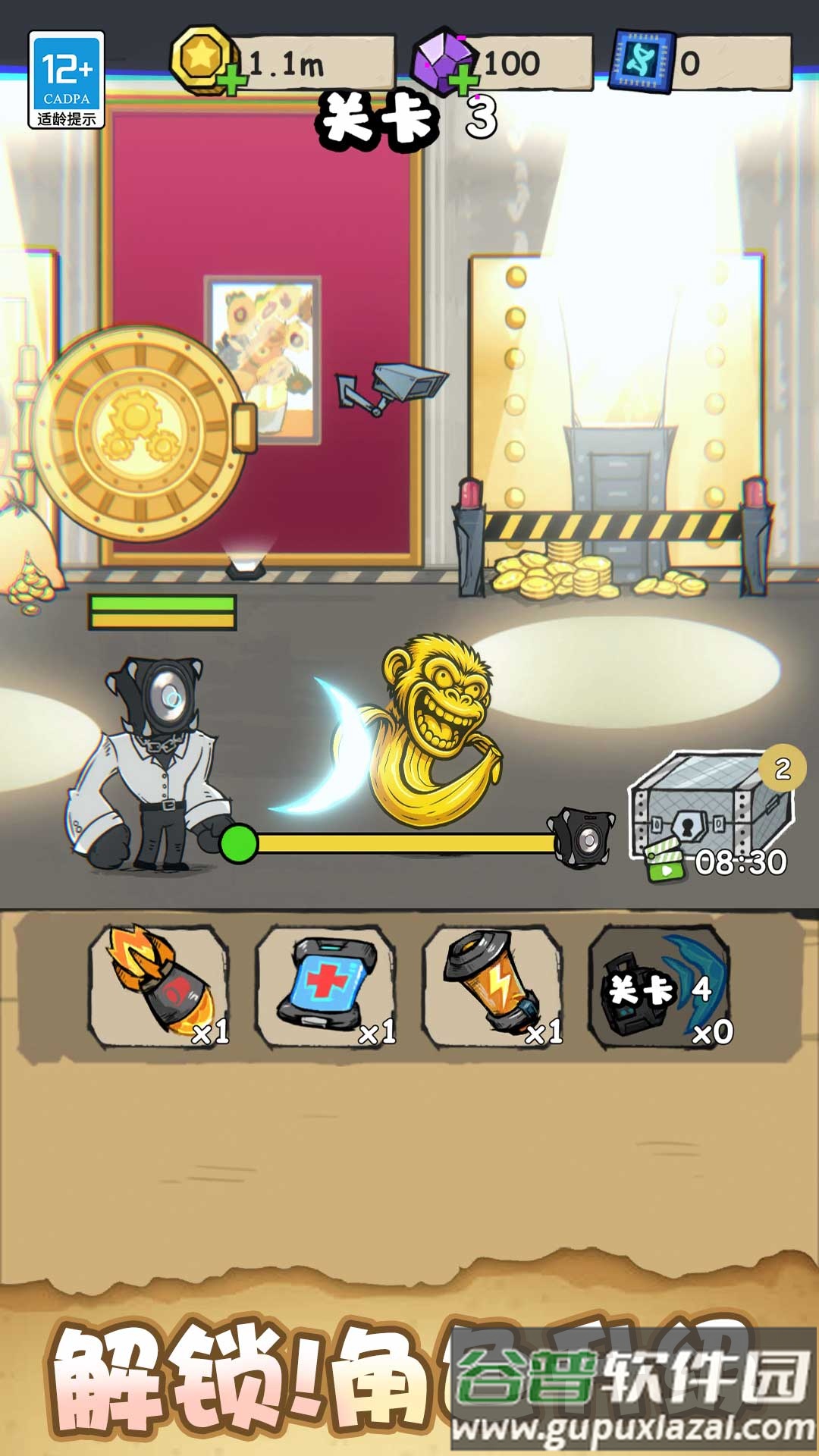Use the 关卡 4 speaker item

660,985
